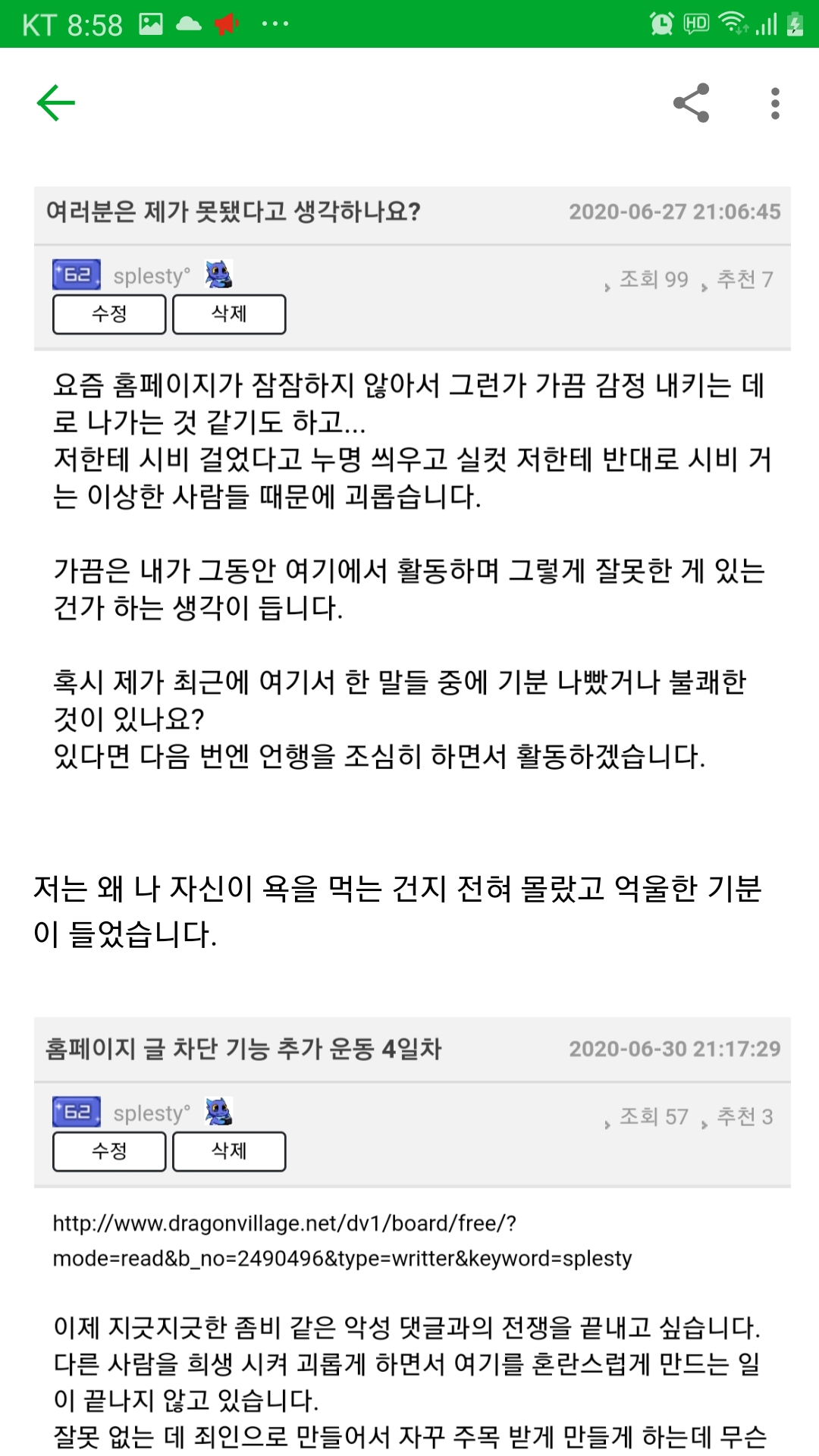Go back using the green arrow
819x1456 pixels.
(56, 103)
